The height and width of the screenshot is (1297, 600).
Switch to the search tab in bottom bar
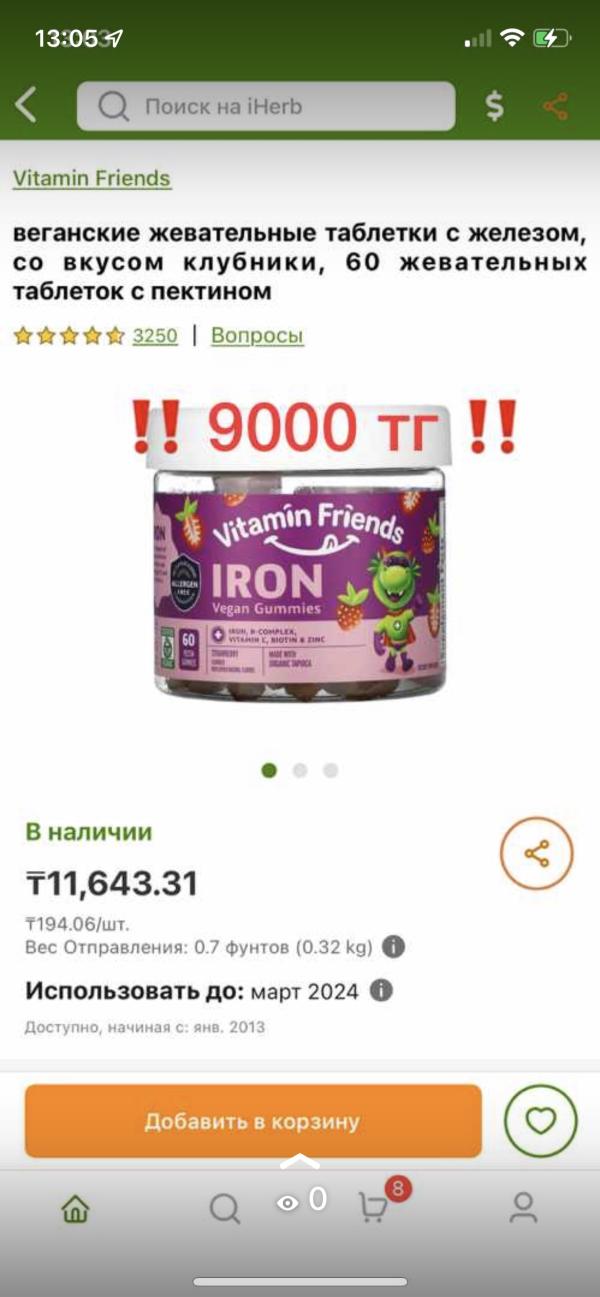point(224,1209)
